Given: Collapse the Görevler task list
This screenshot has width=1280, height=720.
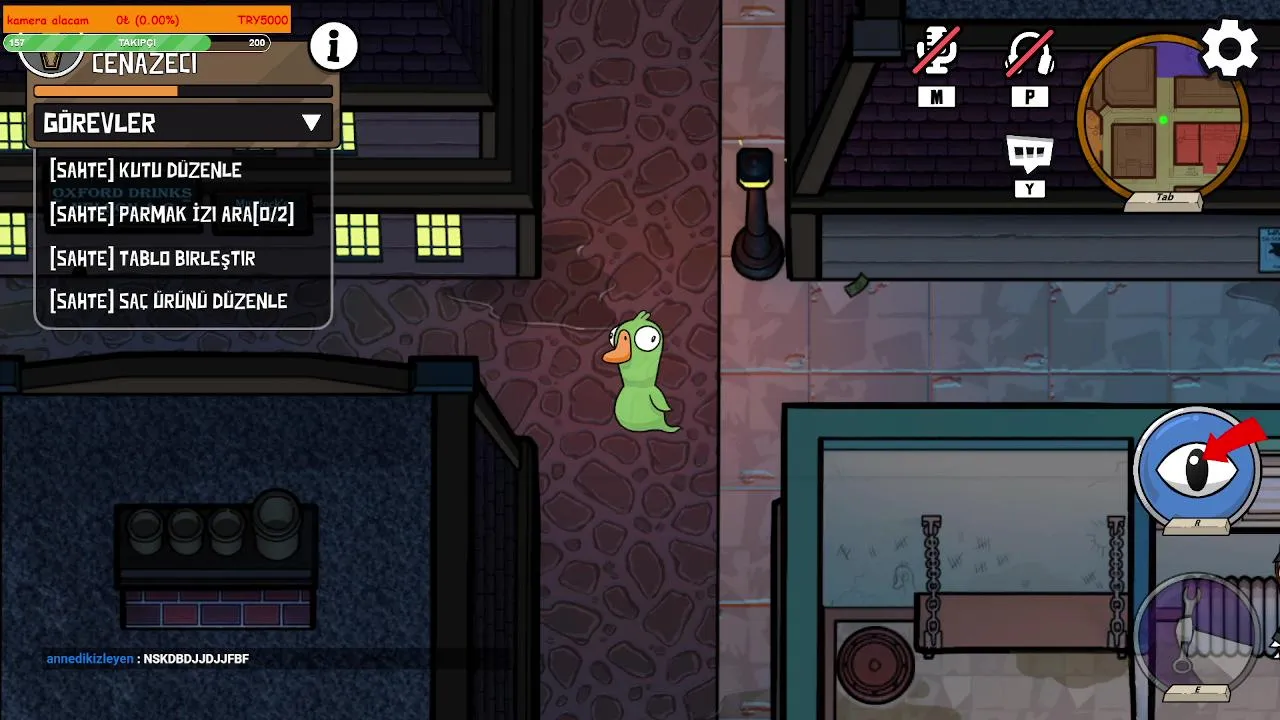Looking at the screenshot, I should (x=311, y=123).
